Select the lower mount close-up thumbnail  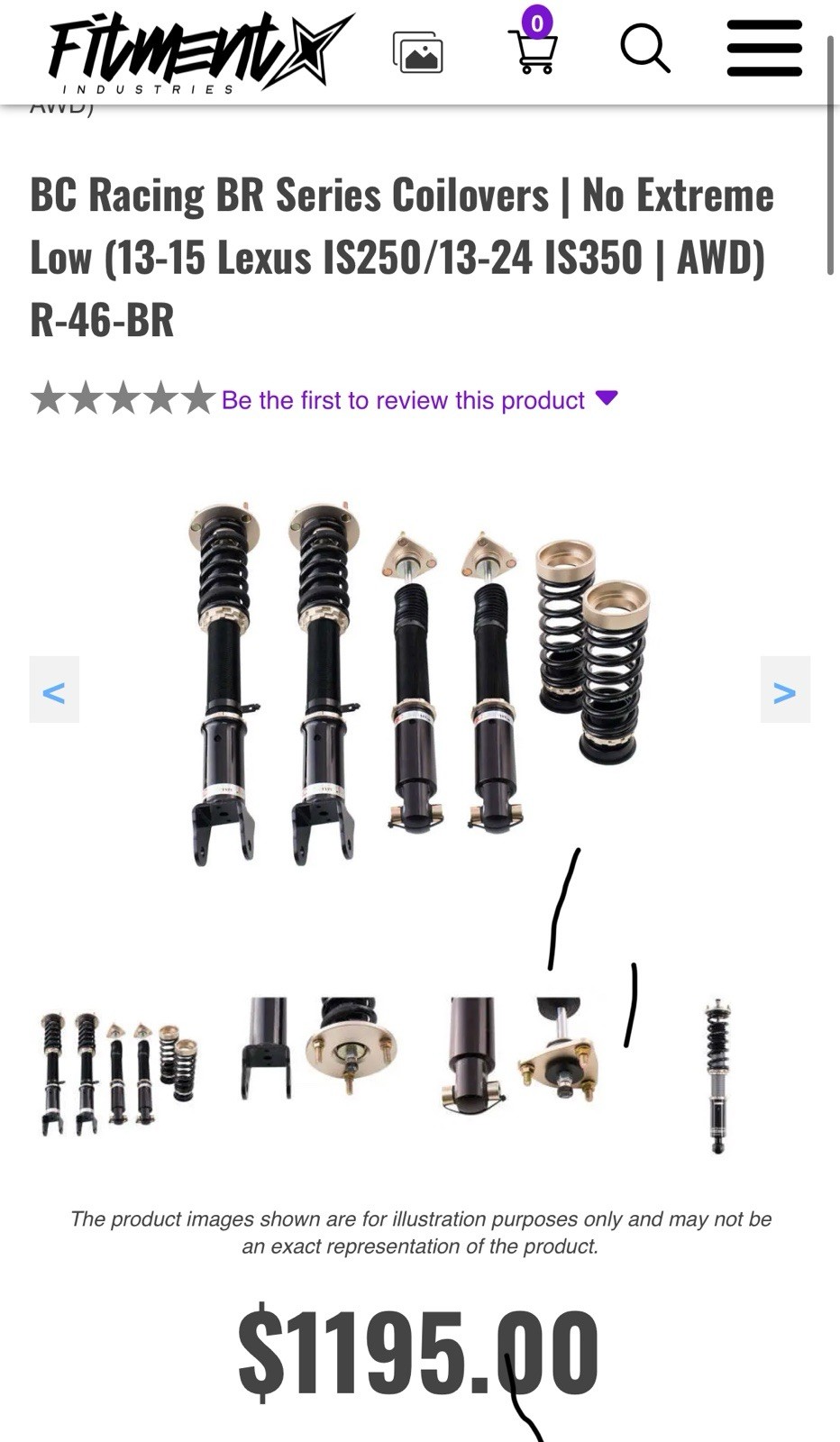[520, 1054]
